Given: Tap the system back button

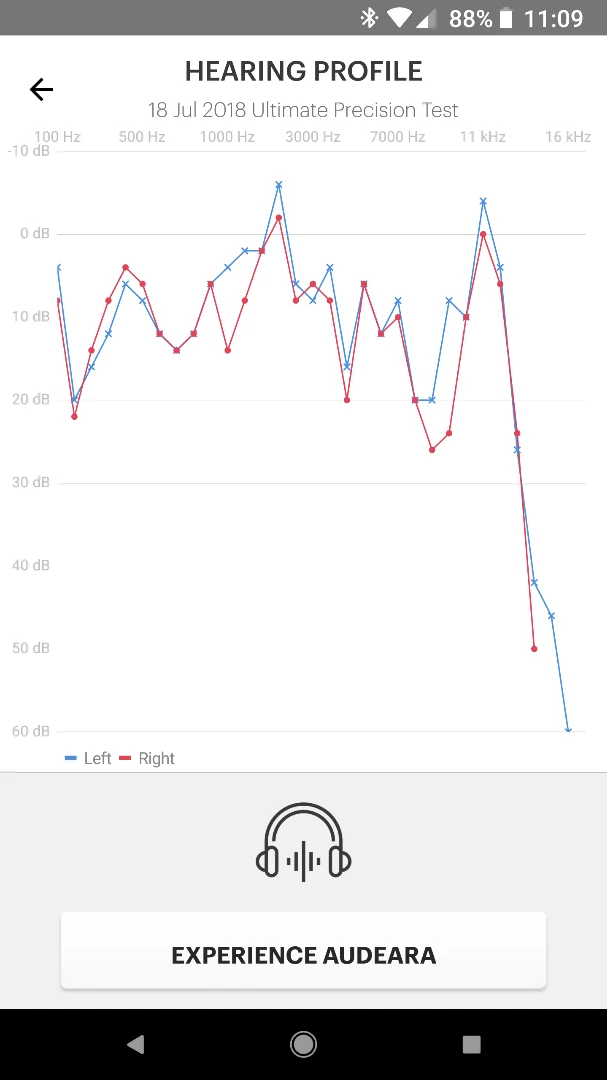Looking at the screenshot, I should tap(135, 1044).
